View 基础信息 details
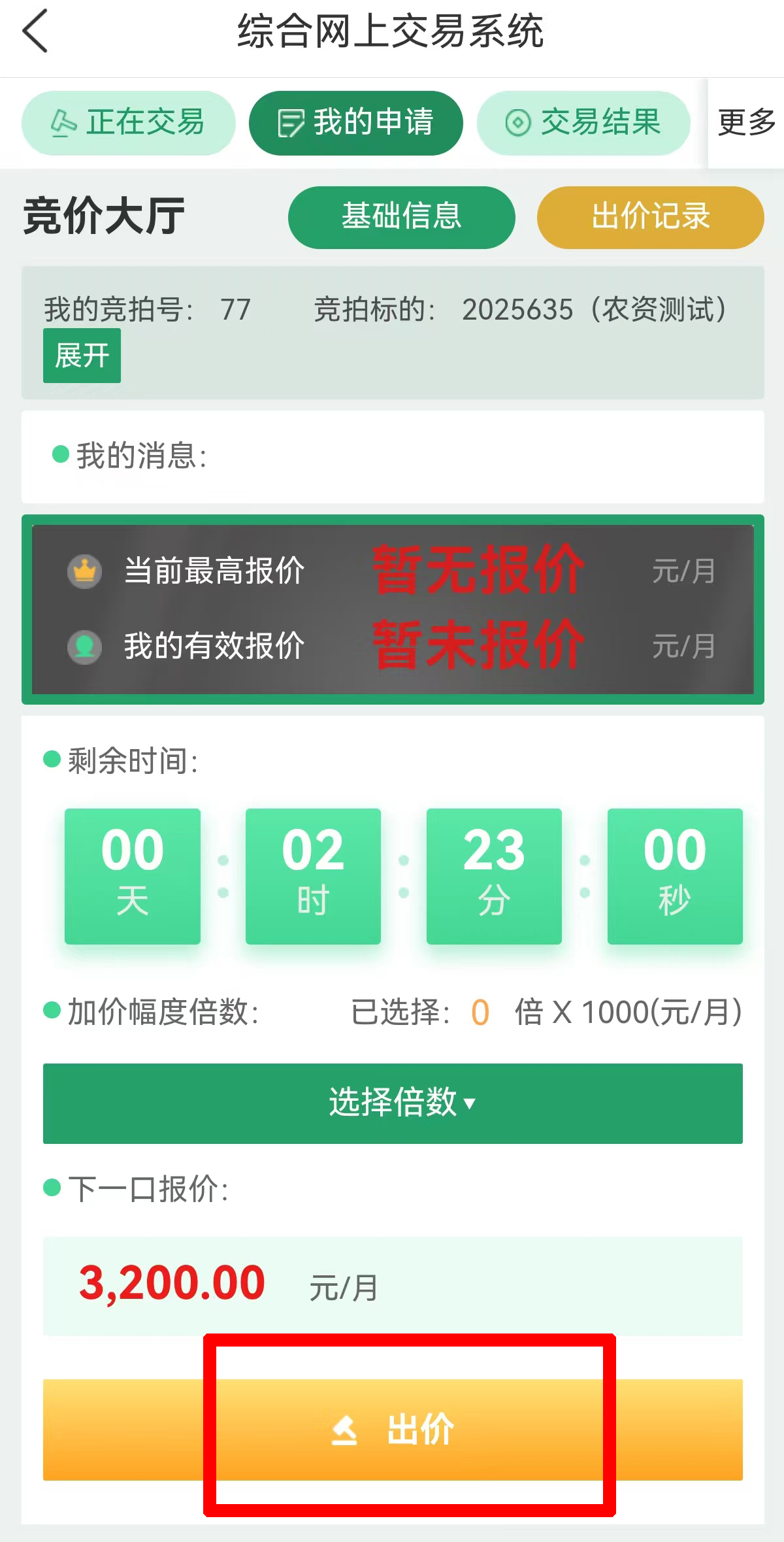Screen dimensions: 784x1542 click(x=401, y=217)
